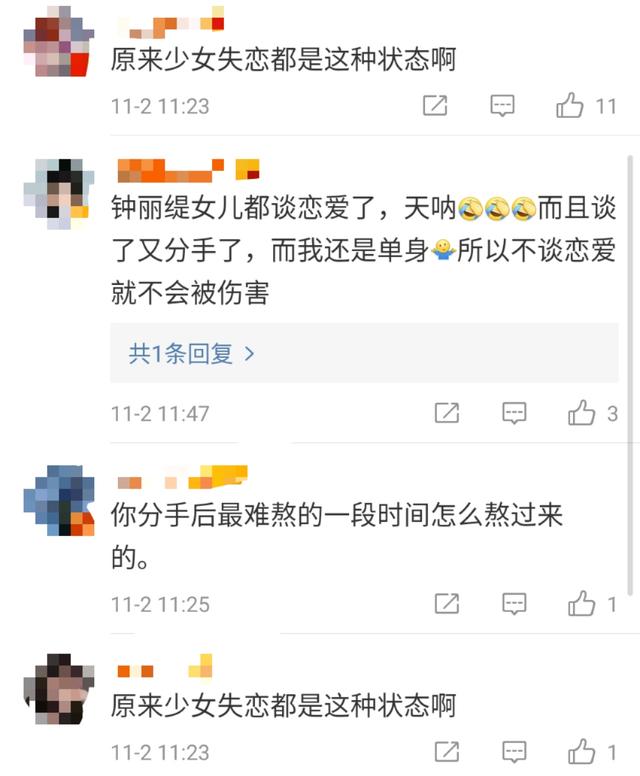Tap comment icon beside the 11 likes count
The width and height of the screenshot is (640, 776).
tap(502, 105)
